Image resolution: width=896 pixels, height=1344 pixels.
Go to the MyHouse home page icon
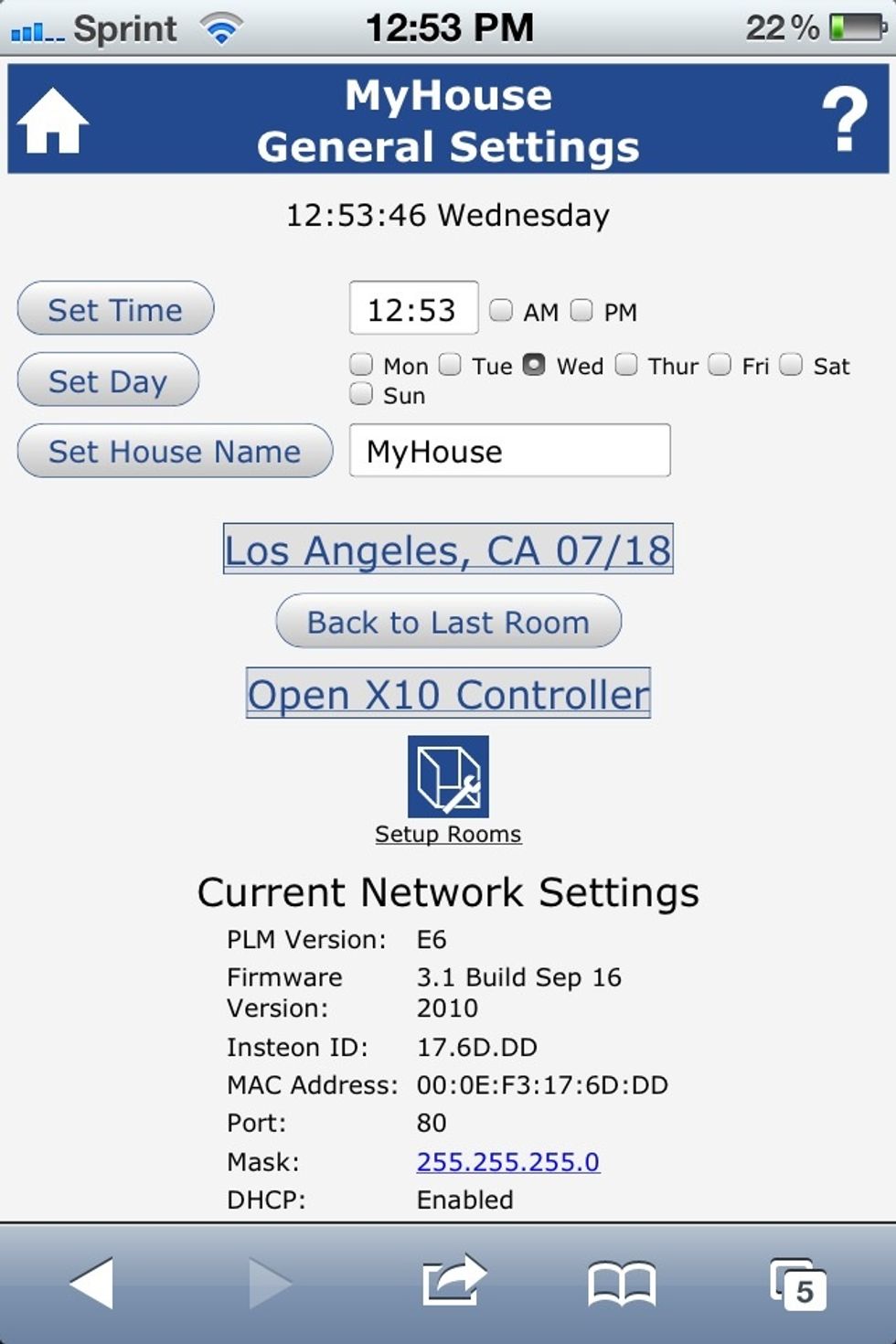pyautogui.click(x=53, y=121)
